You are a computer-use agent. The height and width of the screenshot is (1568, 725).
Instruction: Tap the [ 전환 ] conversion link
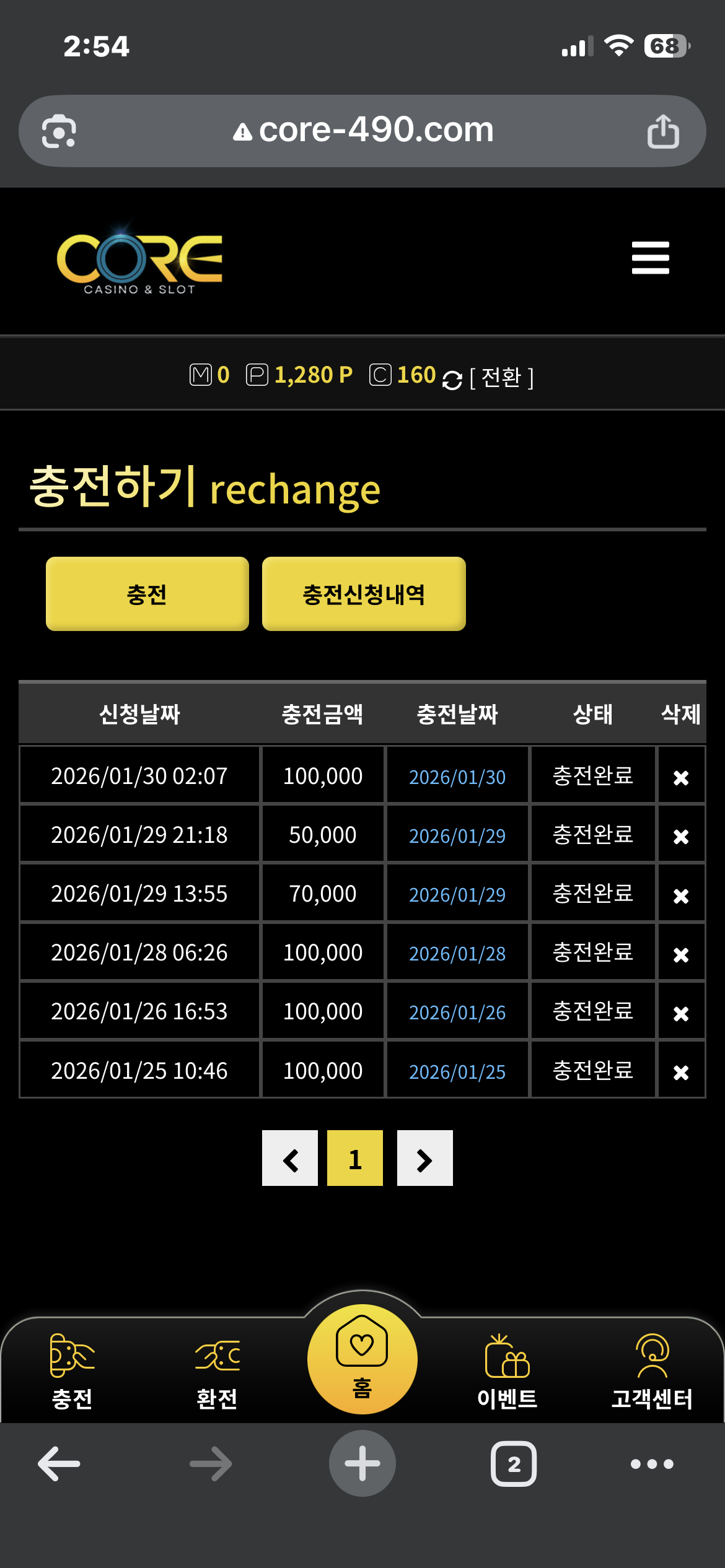click(501, 377)
